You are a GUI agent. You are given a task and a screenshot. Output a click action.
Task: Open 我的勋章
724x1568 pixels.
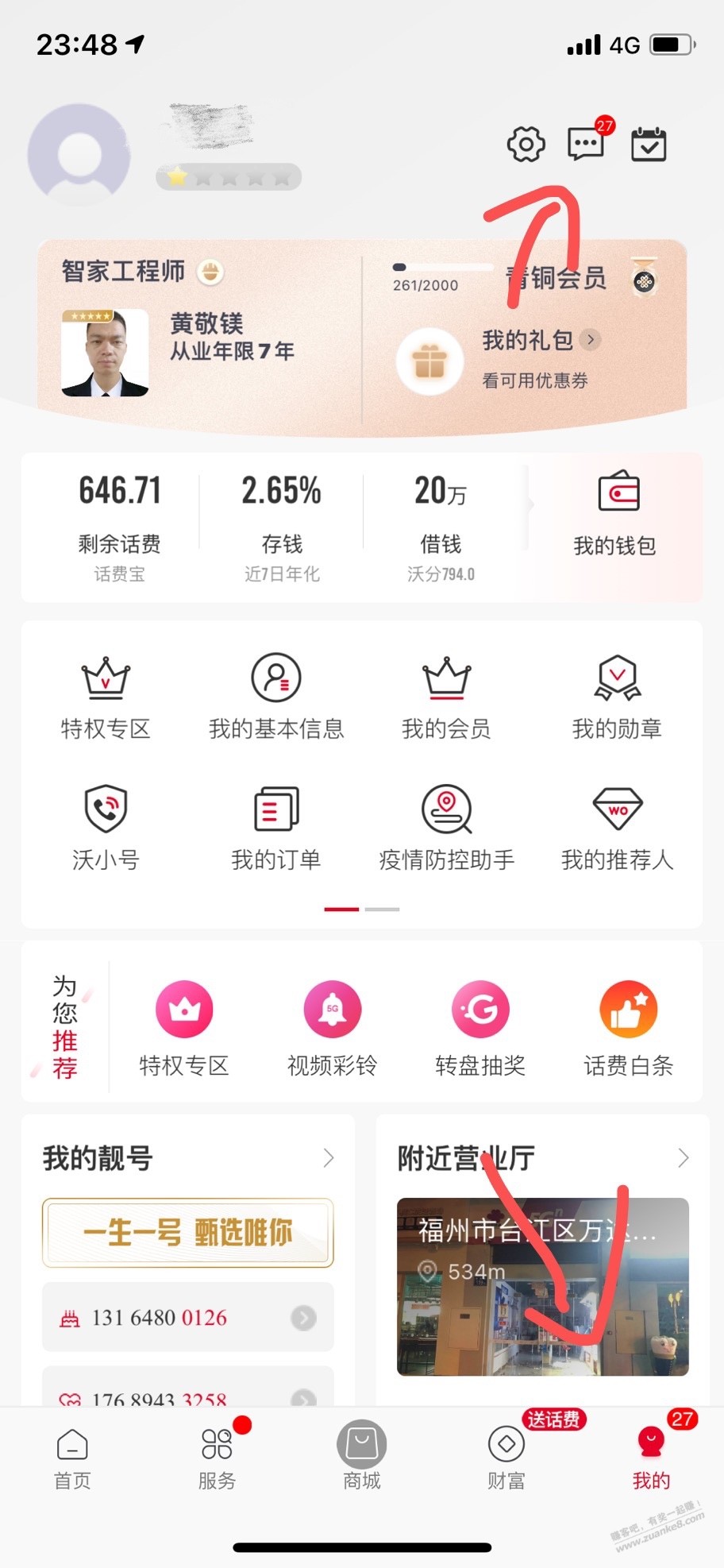(x=617, y=695)
